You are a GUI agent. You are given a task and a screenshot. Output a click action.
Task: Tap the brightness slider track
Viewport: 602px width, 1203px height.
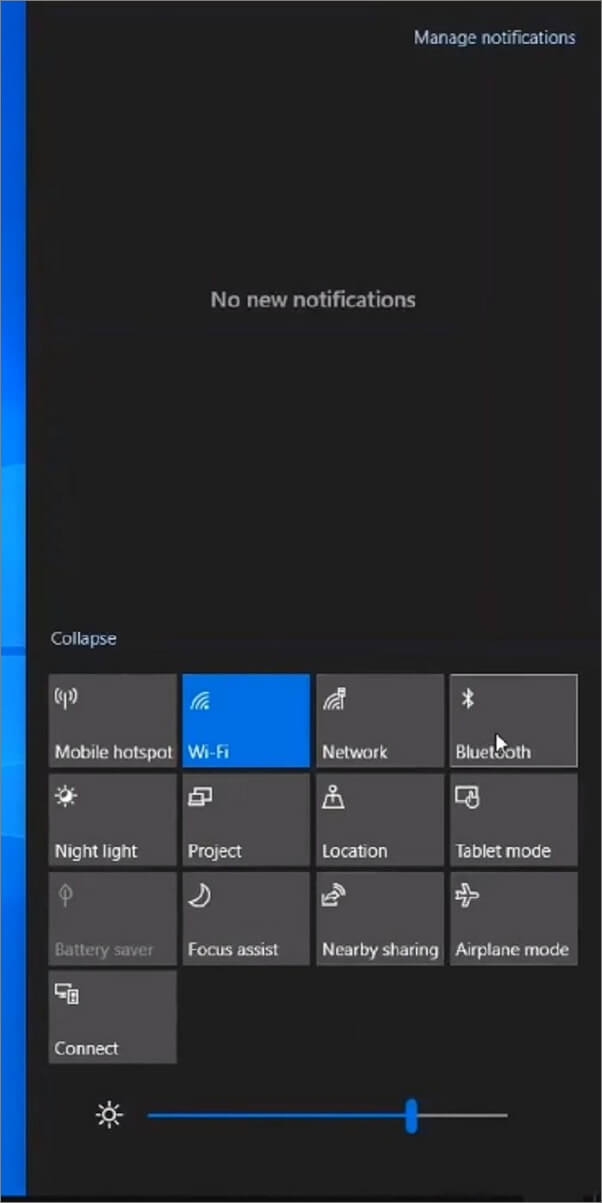tap(327, 1115)
